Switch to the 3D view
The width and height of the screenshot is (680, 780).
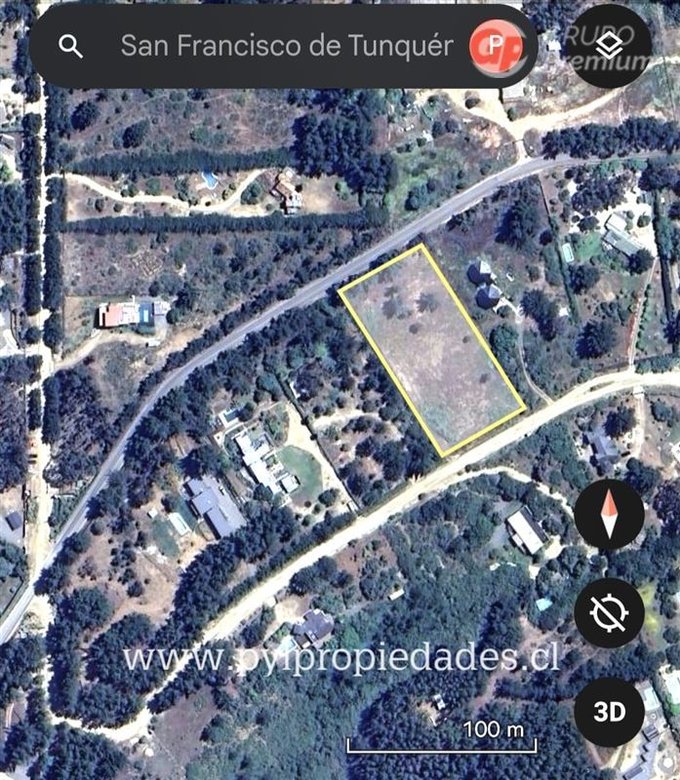coord(609,711)
